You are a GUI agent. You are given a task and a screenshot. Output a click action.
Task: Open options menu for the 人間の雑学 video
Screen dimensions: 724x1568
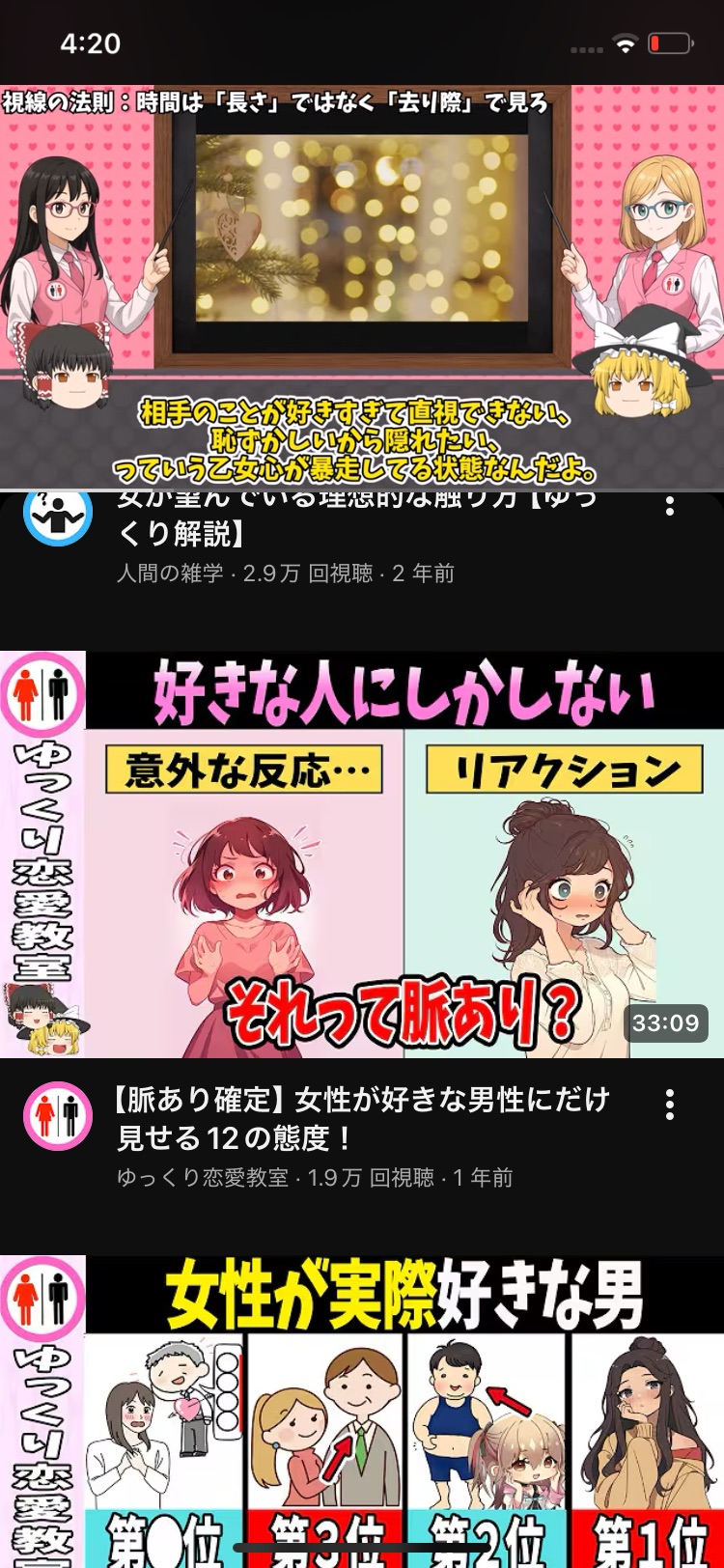[669, 505]
